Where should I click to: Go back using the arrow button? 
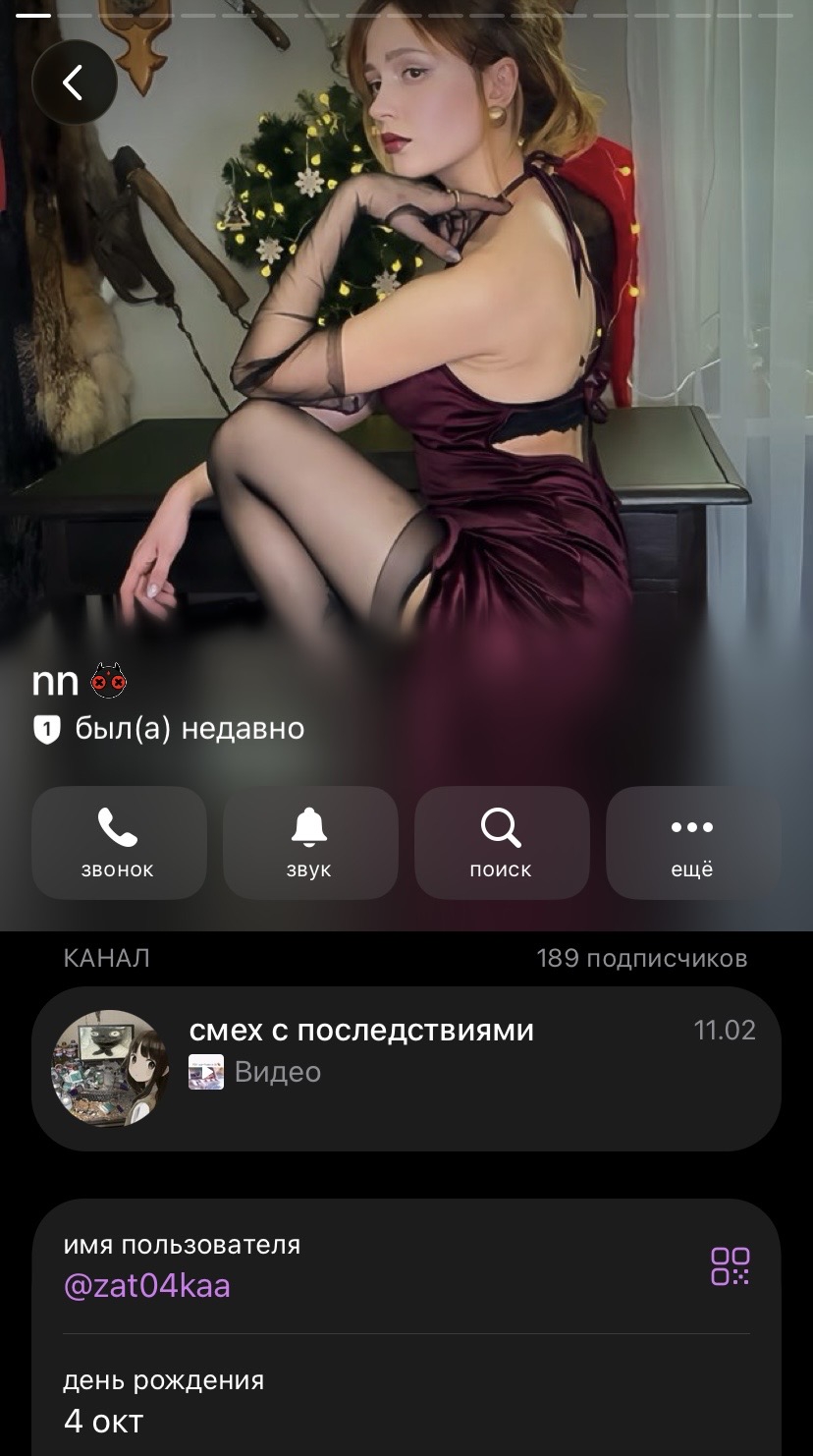75,83
